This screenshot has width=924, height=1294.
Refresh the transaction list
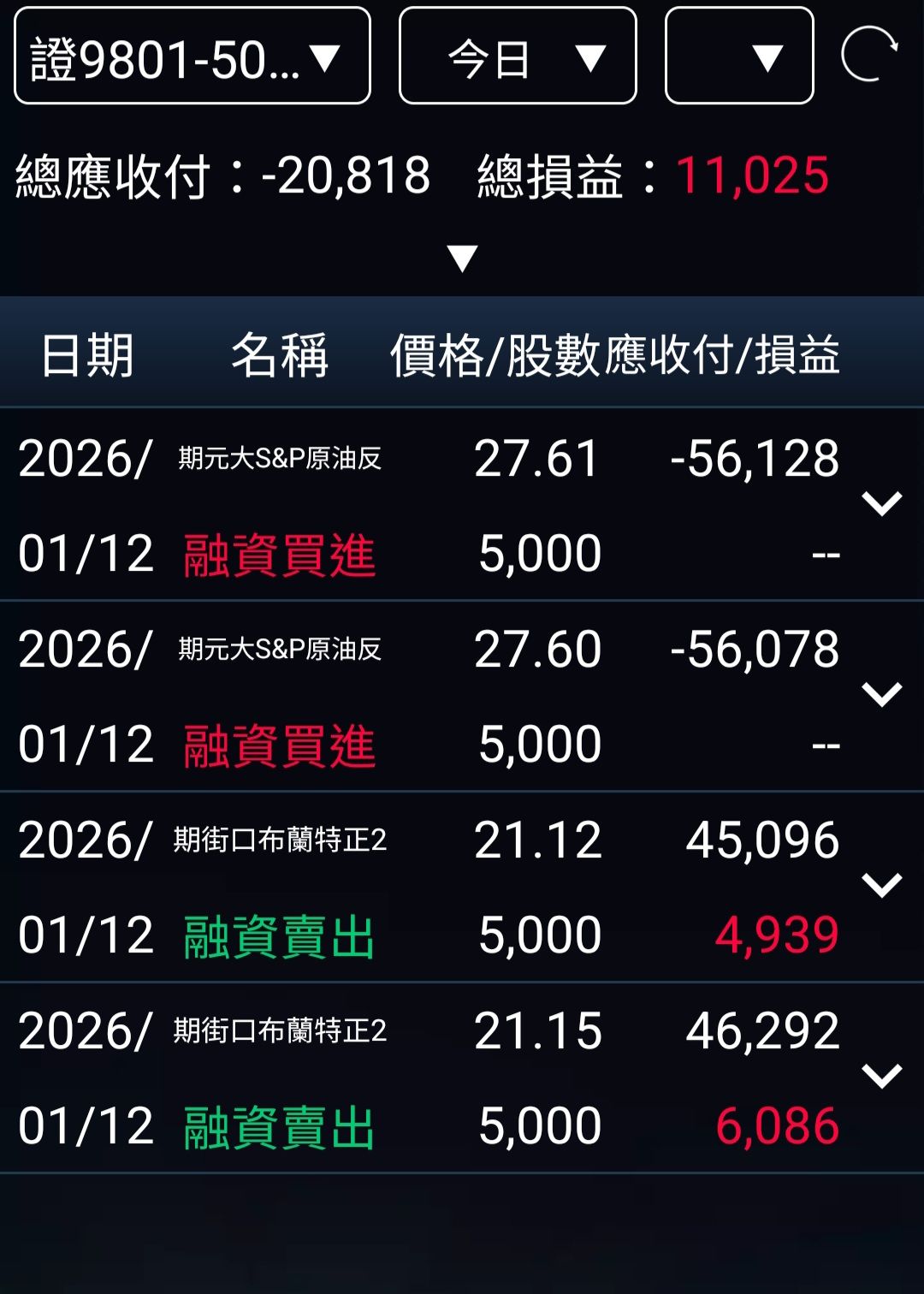(x=869, y=55)
